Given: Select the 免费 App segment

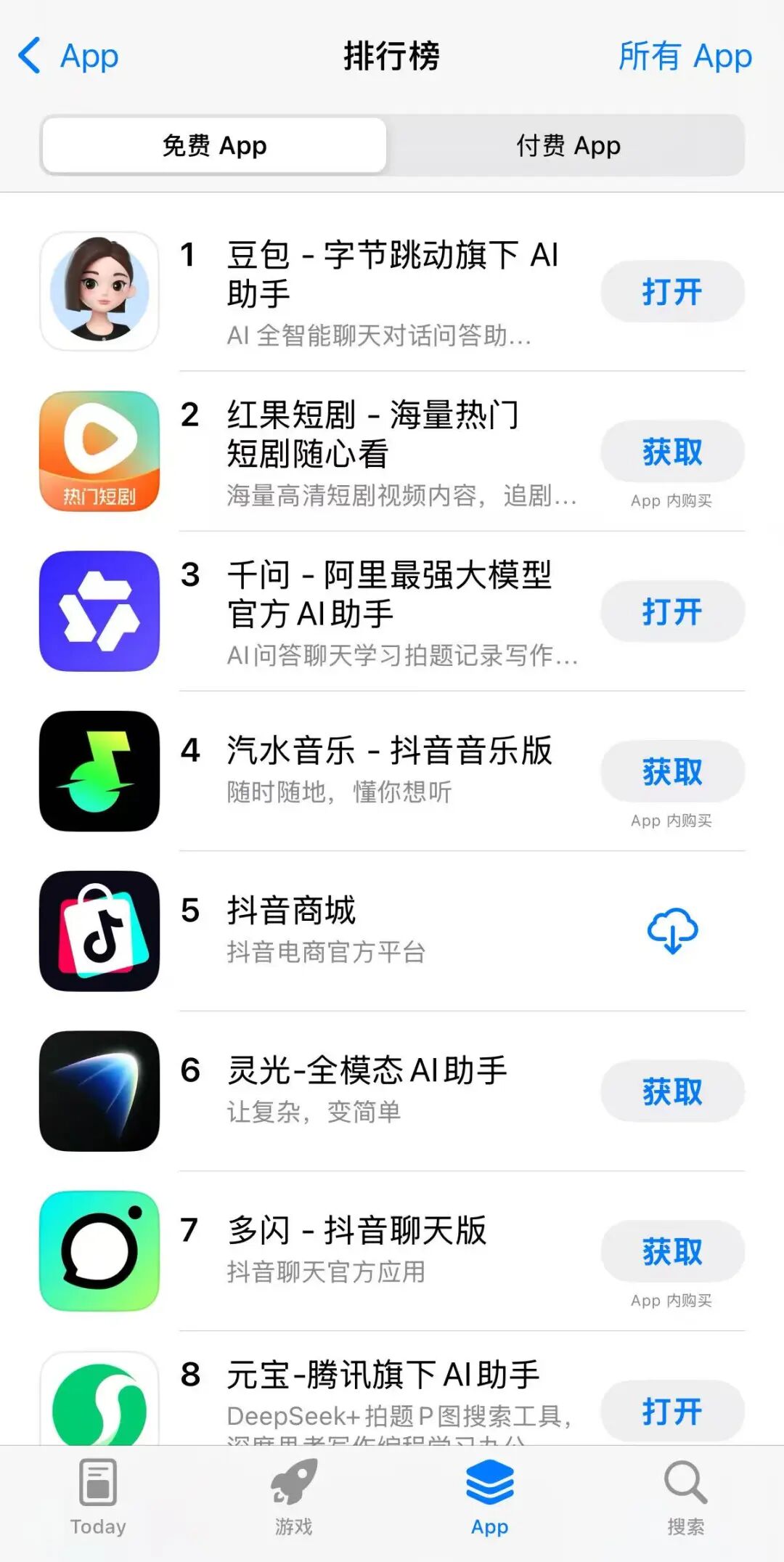Looking at the screenshot, I should click(x=214, y=146).
